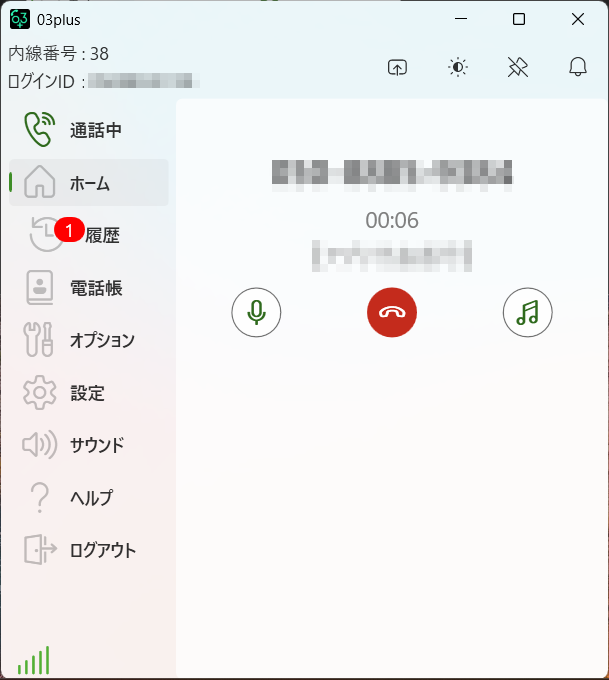End the call with the red hang-up button
The width and height of the screenshot is (609, 680).
point(392,313)
